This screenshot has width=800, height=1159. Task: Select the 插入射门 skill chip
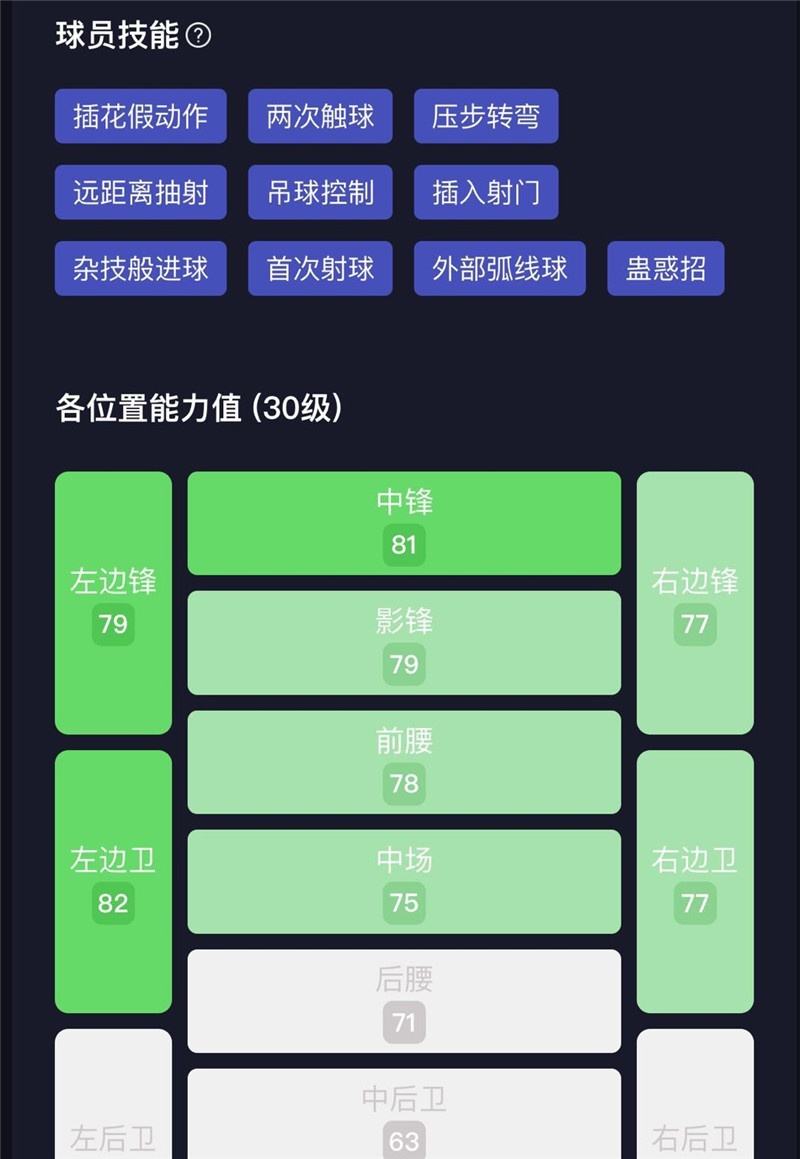click(486, 192)
